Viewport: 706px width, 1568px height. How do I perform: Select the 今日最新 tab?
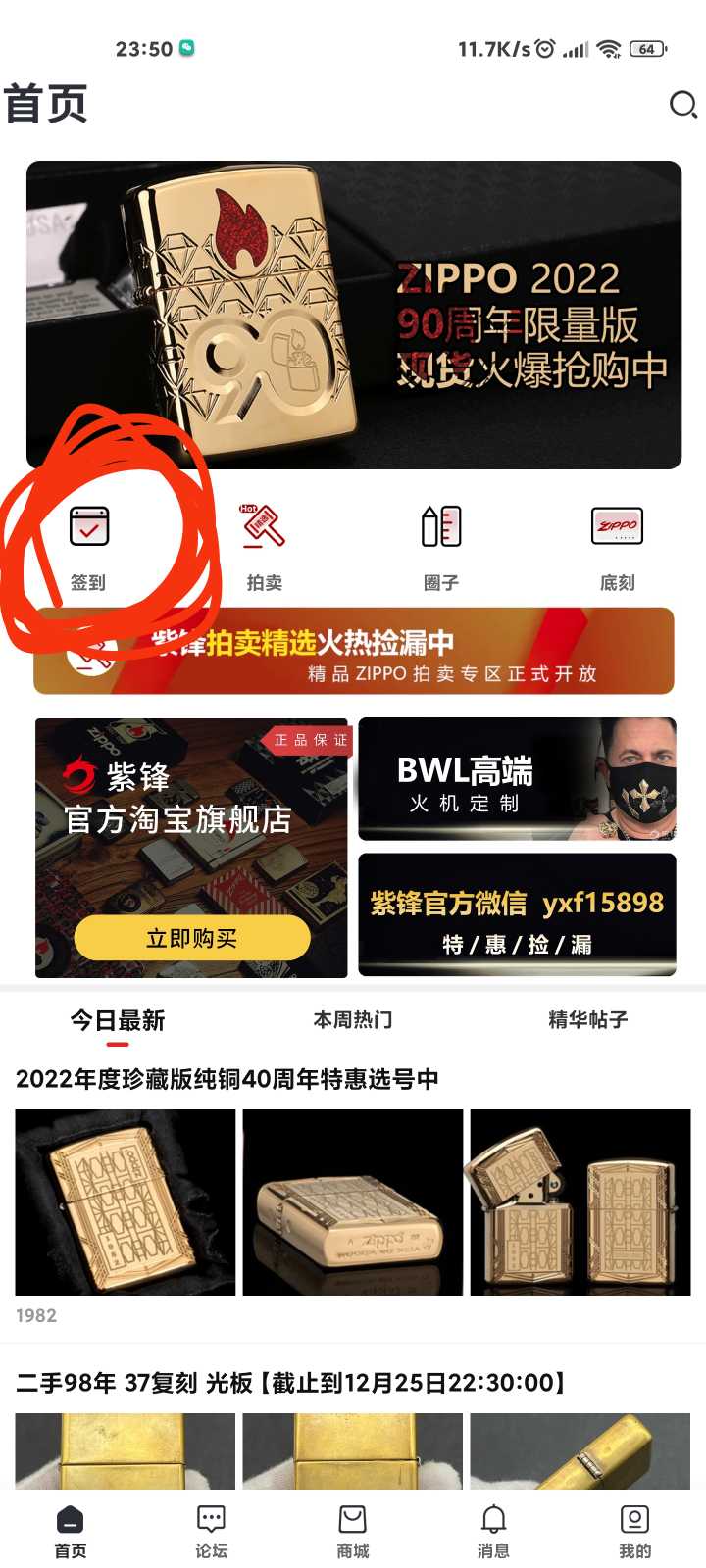[118, 1020]
